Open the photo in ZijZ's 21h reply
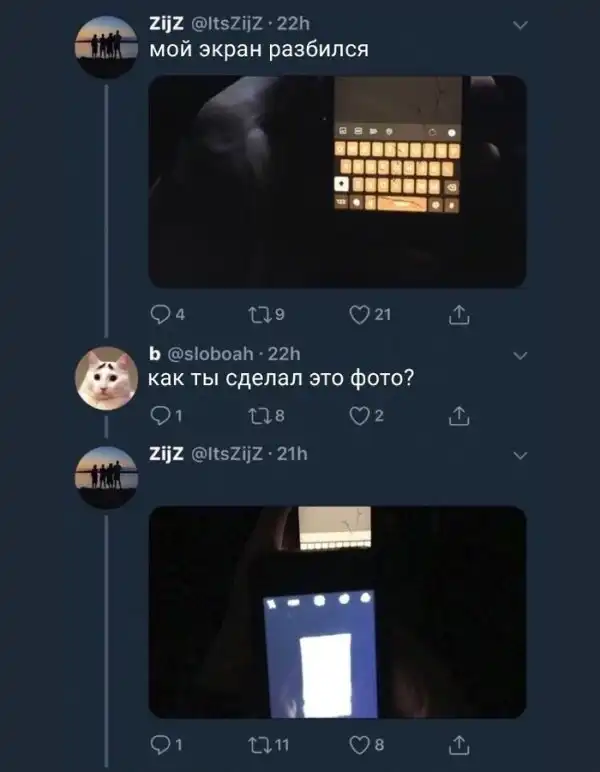600x772 pixels. pyautogui.click(x=337, y=611)
